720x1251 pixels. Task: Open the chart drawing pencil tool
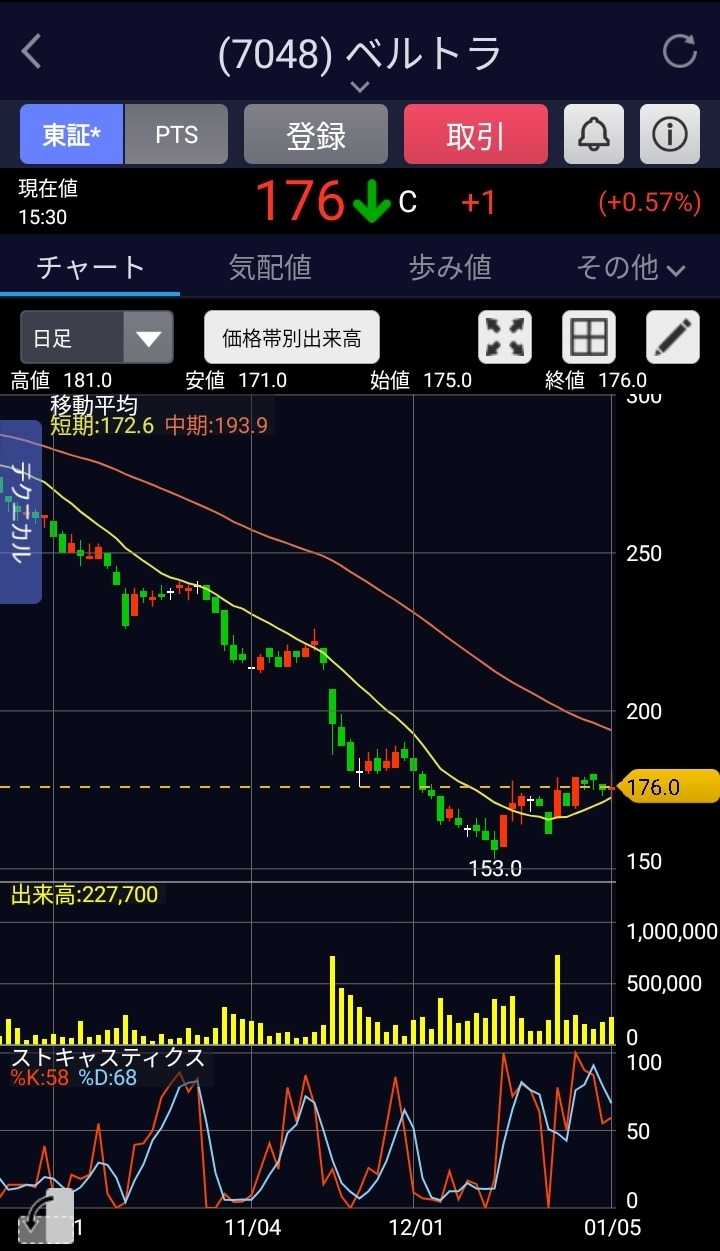pyautogui.click(x=673, y=338)
